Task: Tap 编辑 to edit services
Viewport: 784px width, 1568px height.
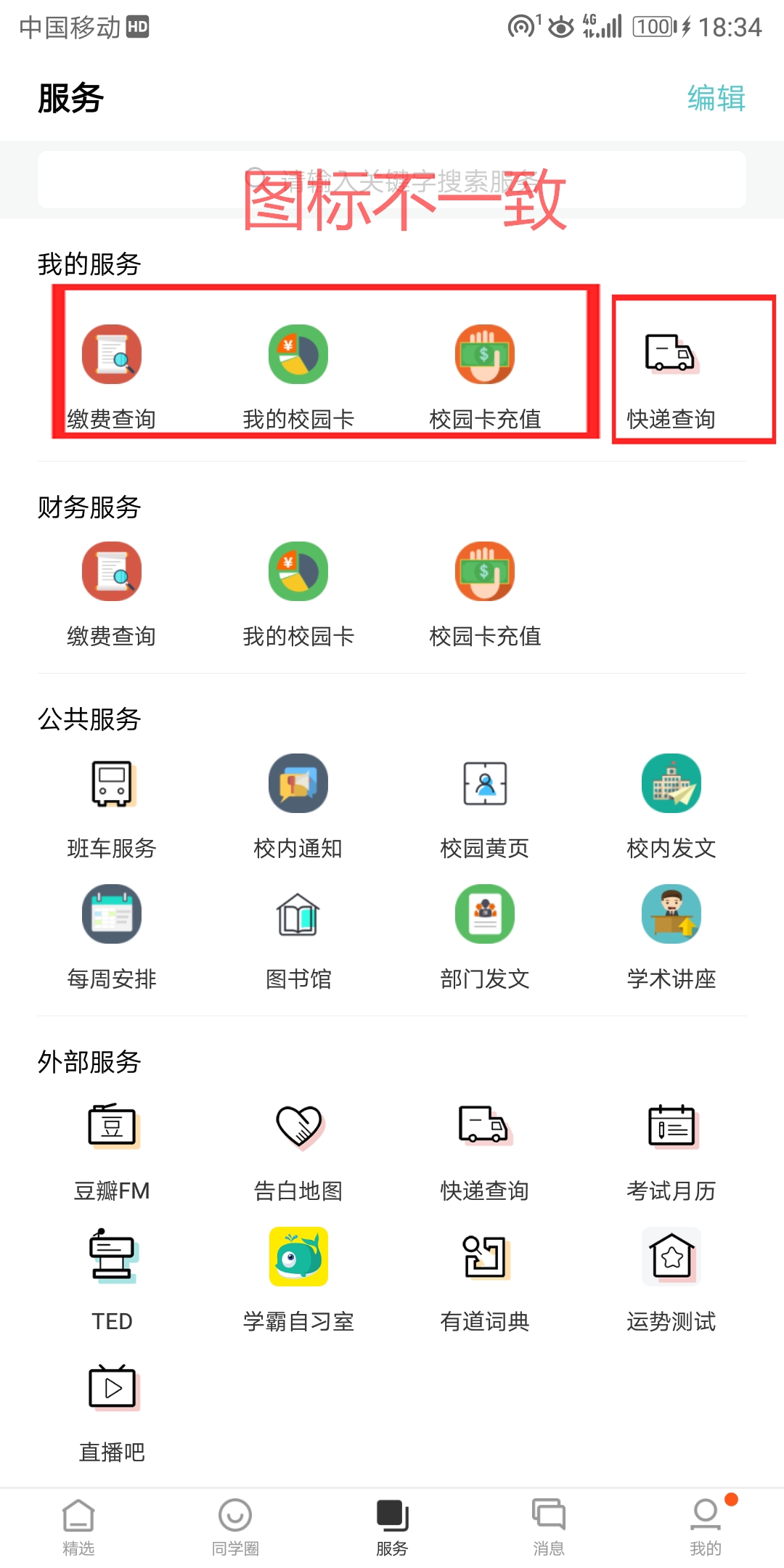Action: pos(716,99)
